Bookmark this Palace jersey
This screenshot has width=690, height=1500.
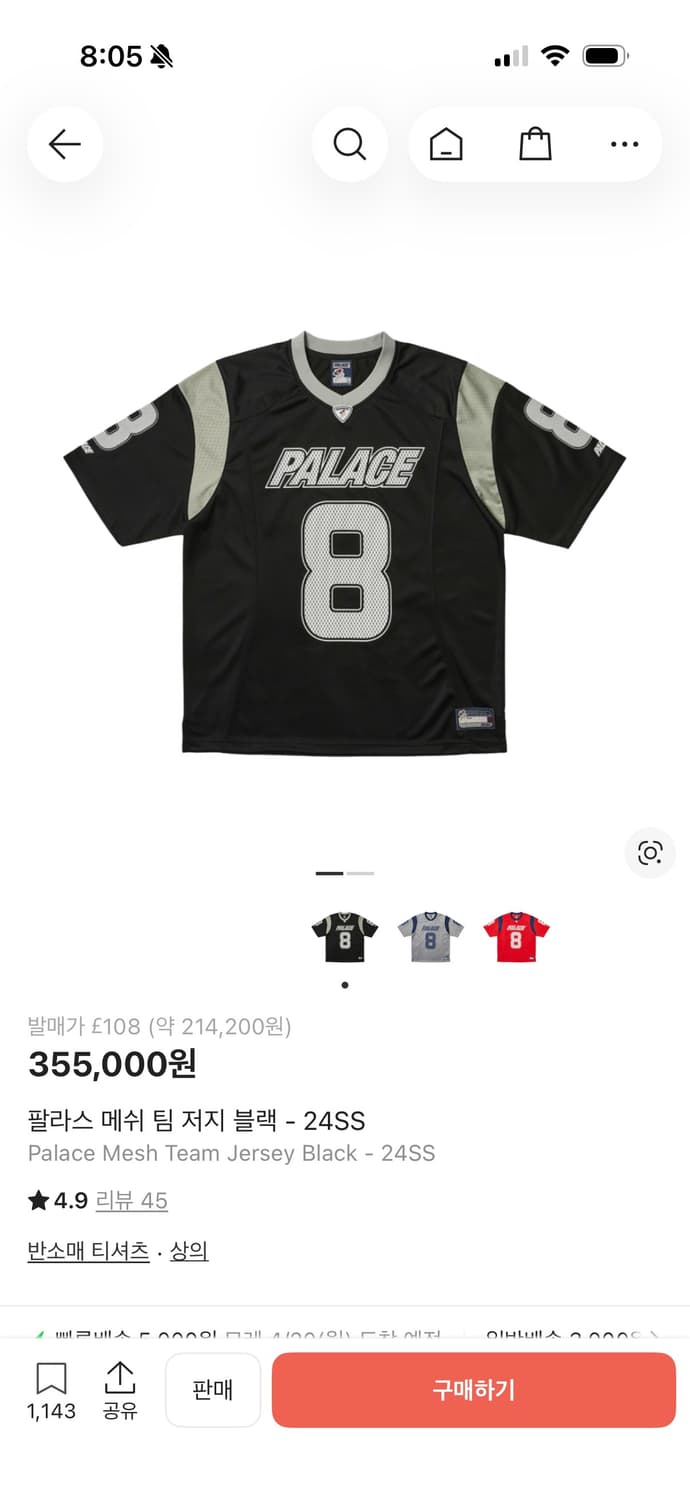tap(51, 1389)
